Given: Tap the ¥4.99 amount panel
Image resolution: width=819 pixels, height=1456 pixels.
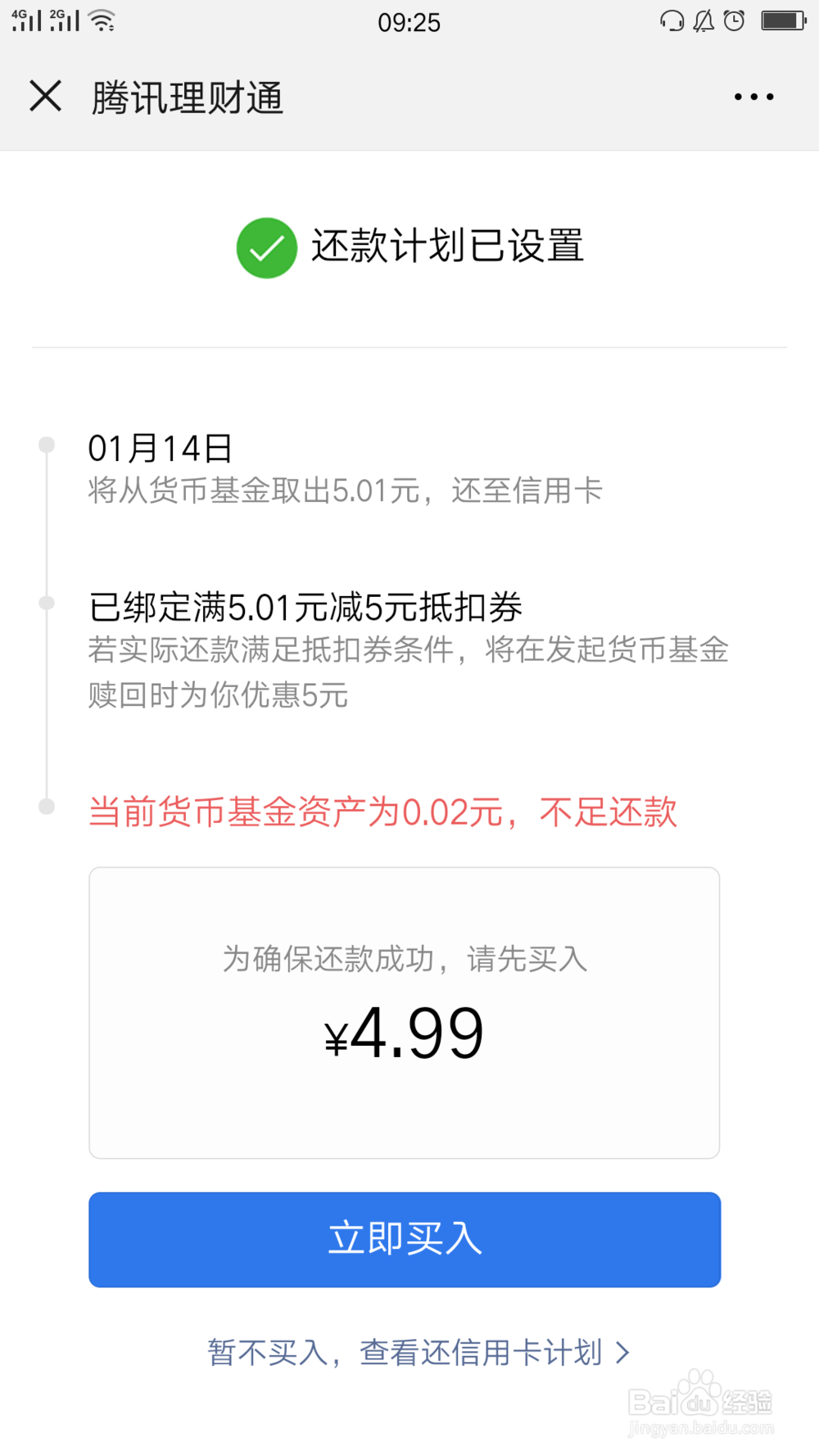Looking at the screenshot, I should 406,1009.
